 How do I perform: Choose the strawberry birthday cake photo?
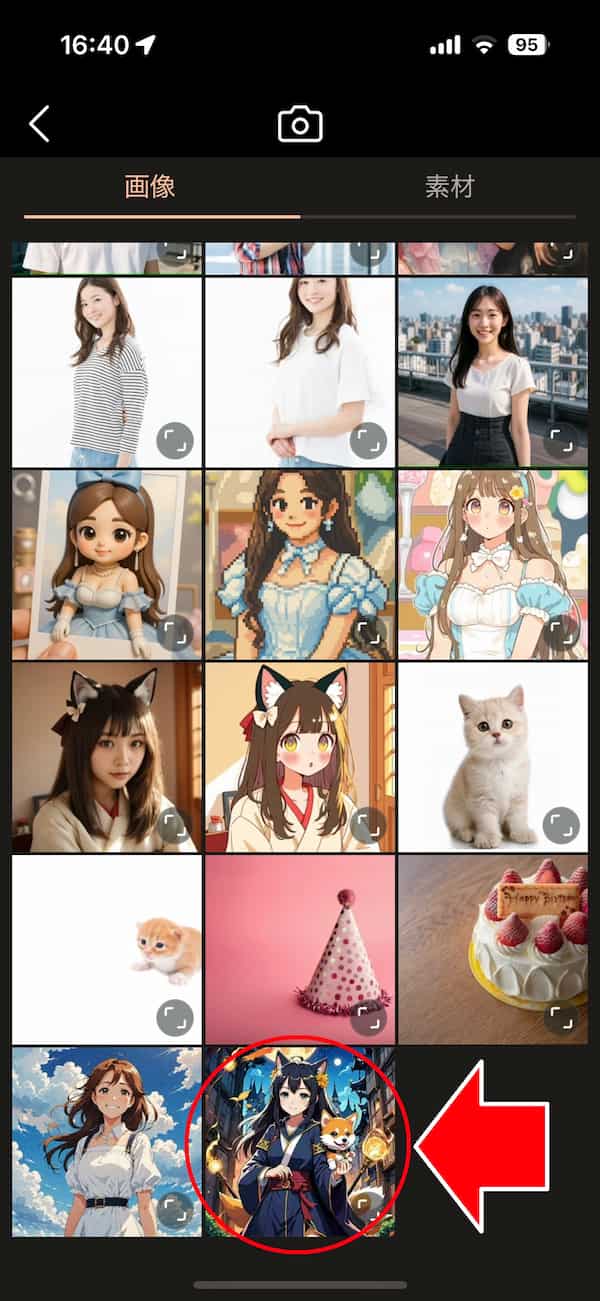click(x=492, y=948)
